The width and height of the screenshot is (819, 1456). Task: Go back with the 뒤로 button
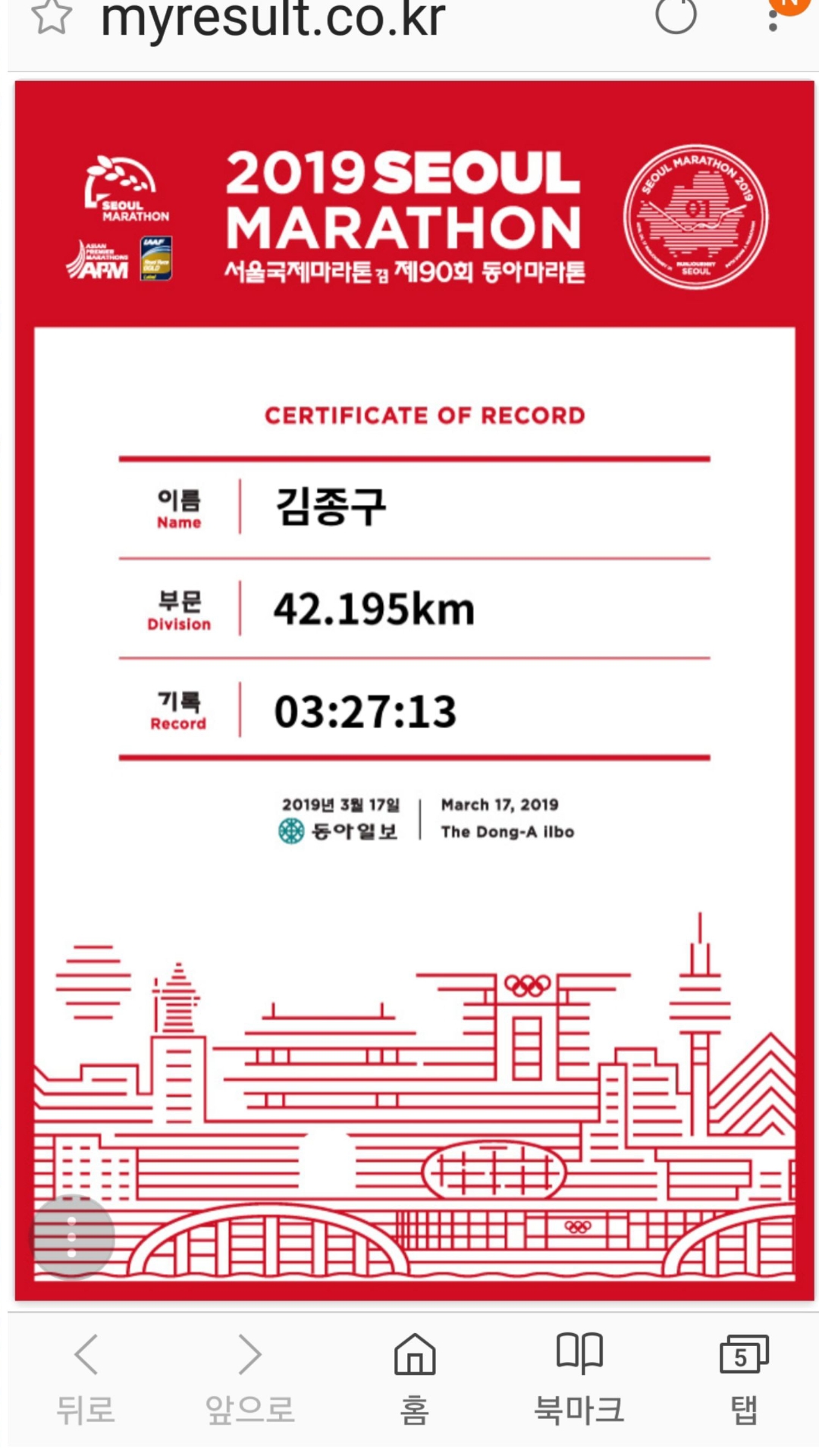coord(86,1377)
